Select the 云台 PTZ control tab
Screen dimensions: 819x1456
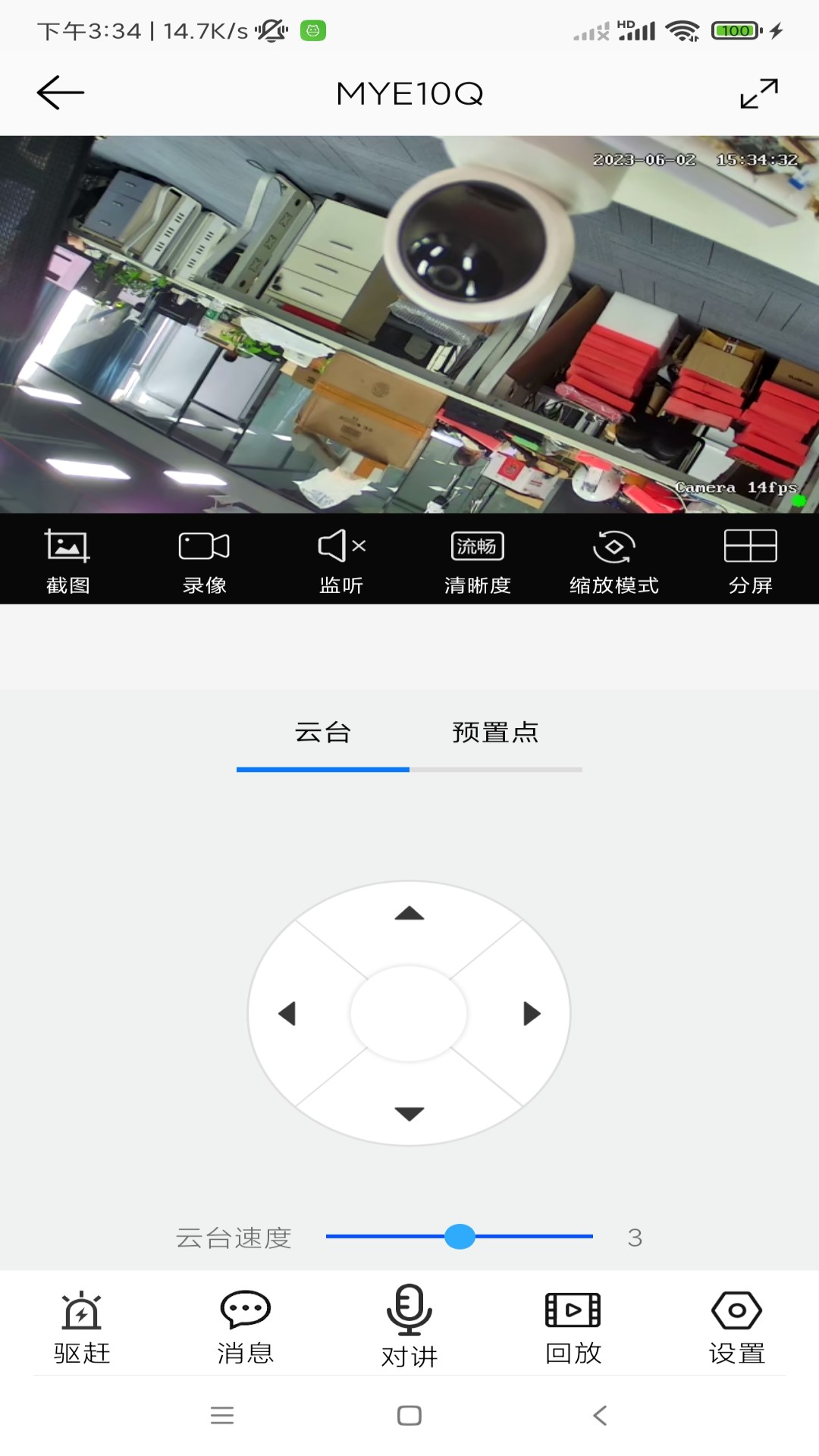[322, 733]
